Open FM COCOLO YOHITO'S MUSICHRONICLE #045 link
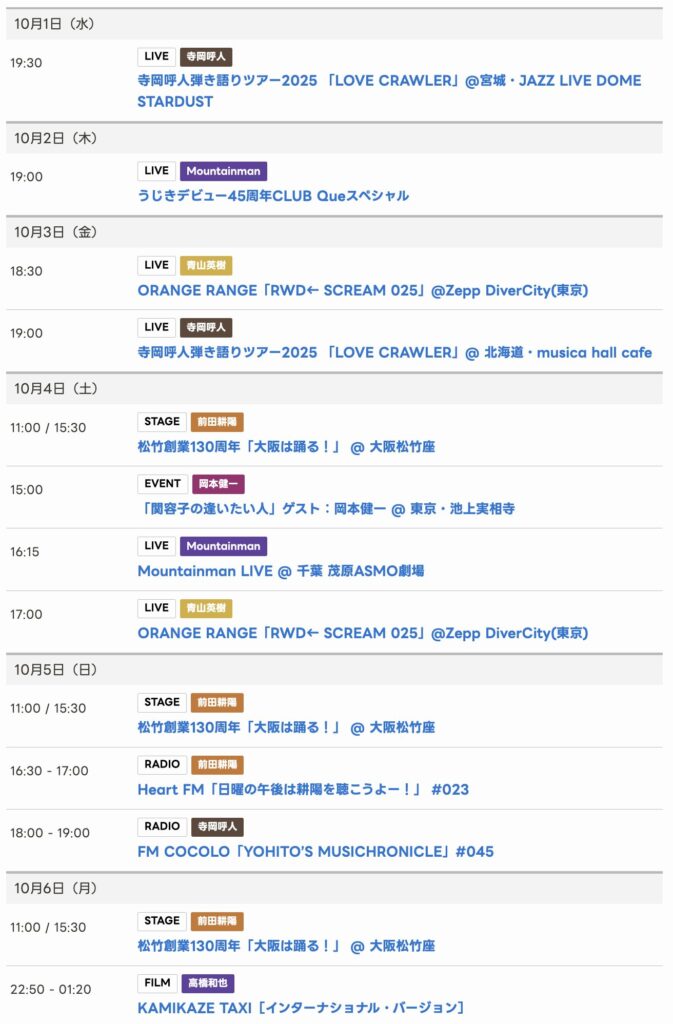Screen dimensions: 673x1024 pyautogui.click(x=315, y=852)
